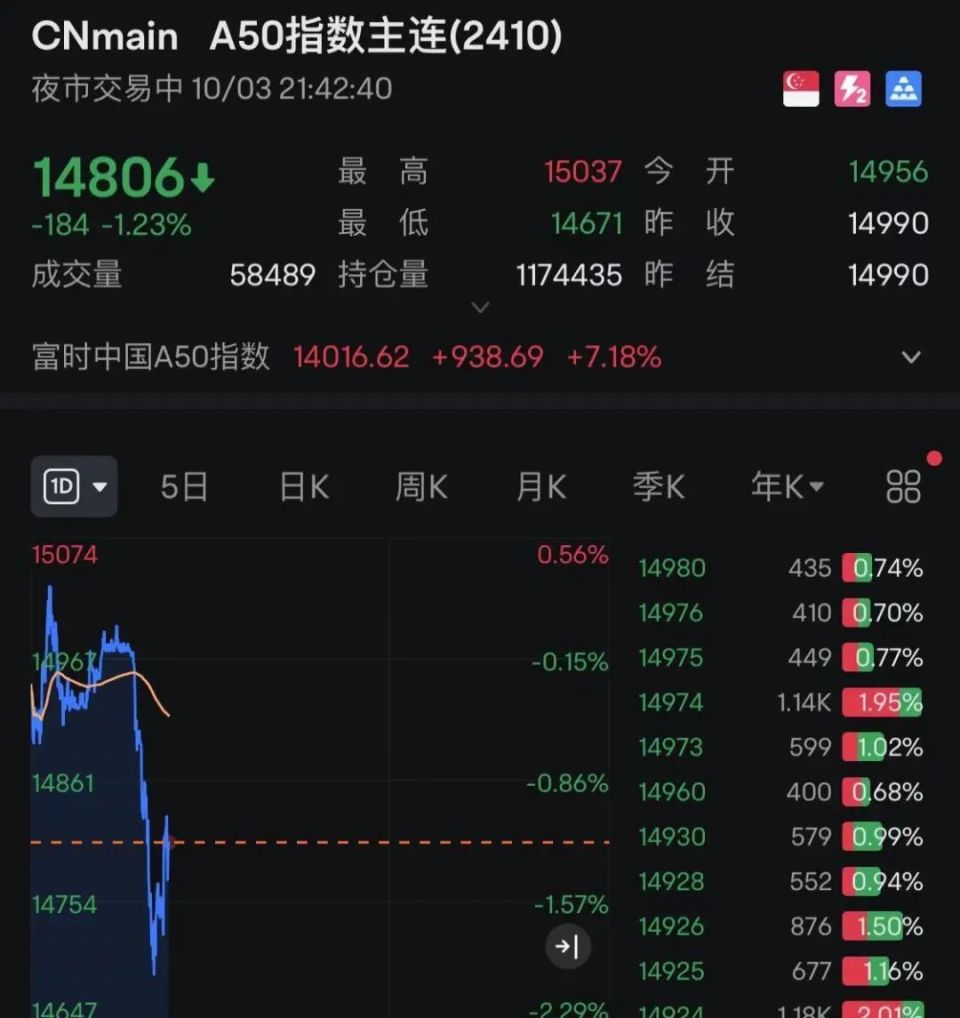Tap the pink lightning Level 2 icon
Viewport: 960px width, 1018px height.
pos(852,89)
